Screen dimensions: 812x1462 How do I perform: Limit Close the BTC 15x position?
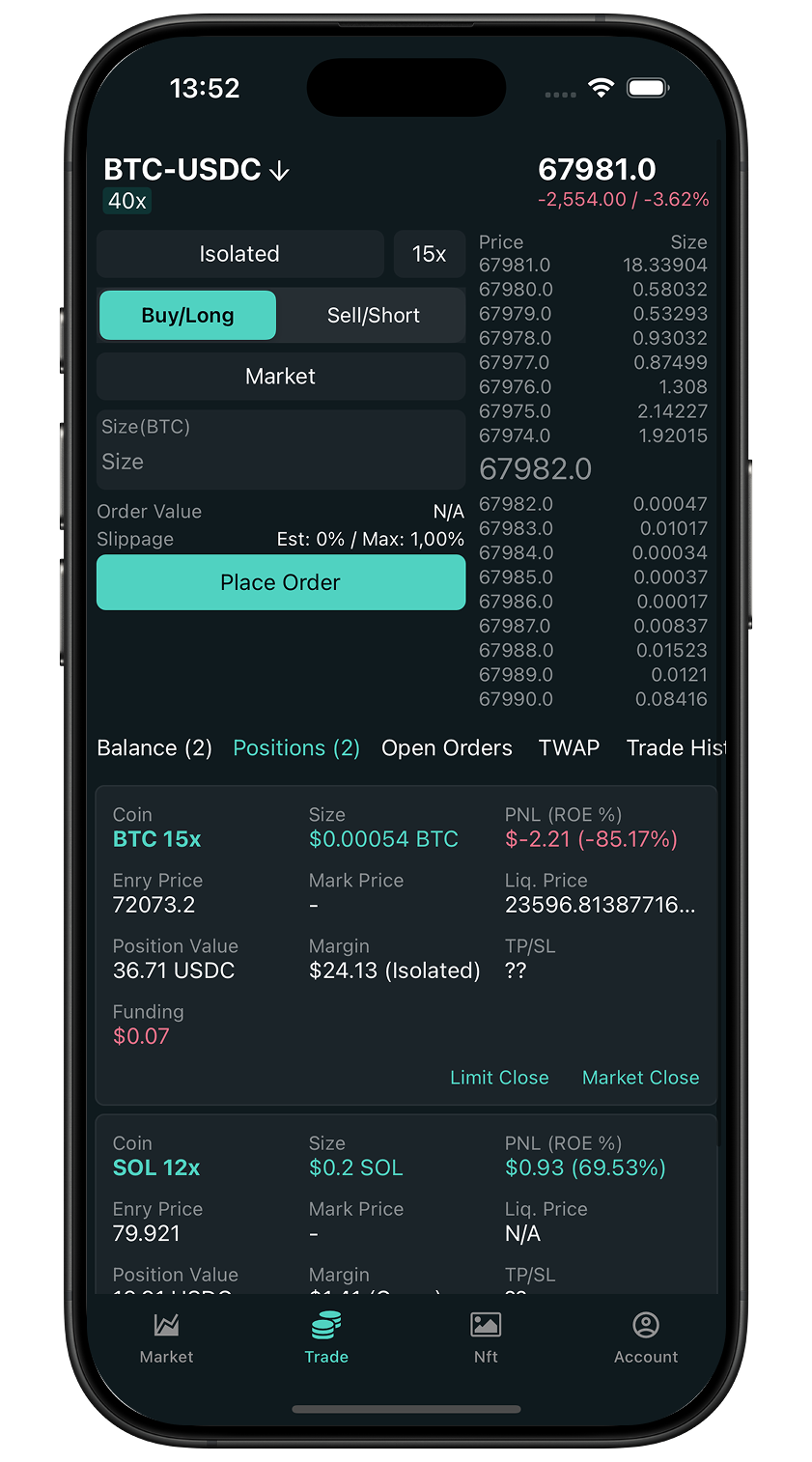[499, 1078]
